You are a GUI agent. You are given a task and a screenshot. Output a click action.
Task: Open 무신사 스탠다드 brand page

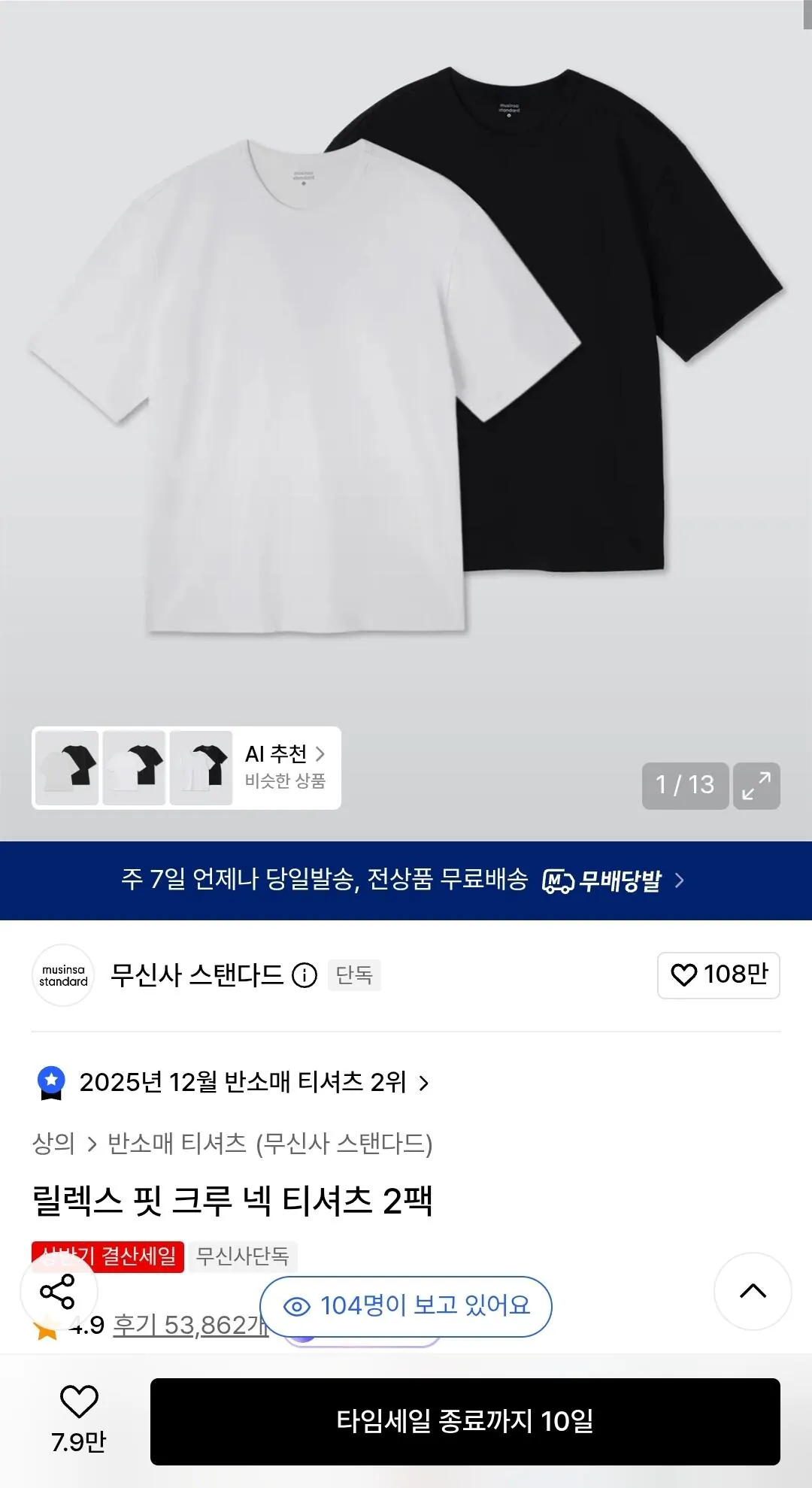pyautogui.click(x=196, y=975)
